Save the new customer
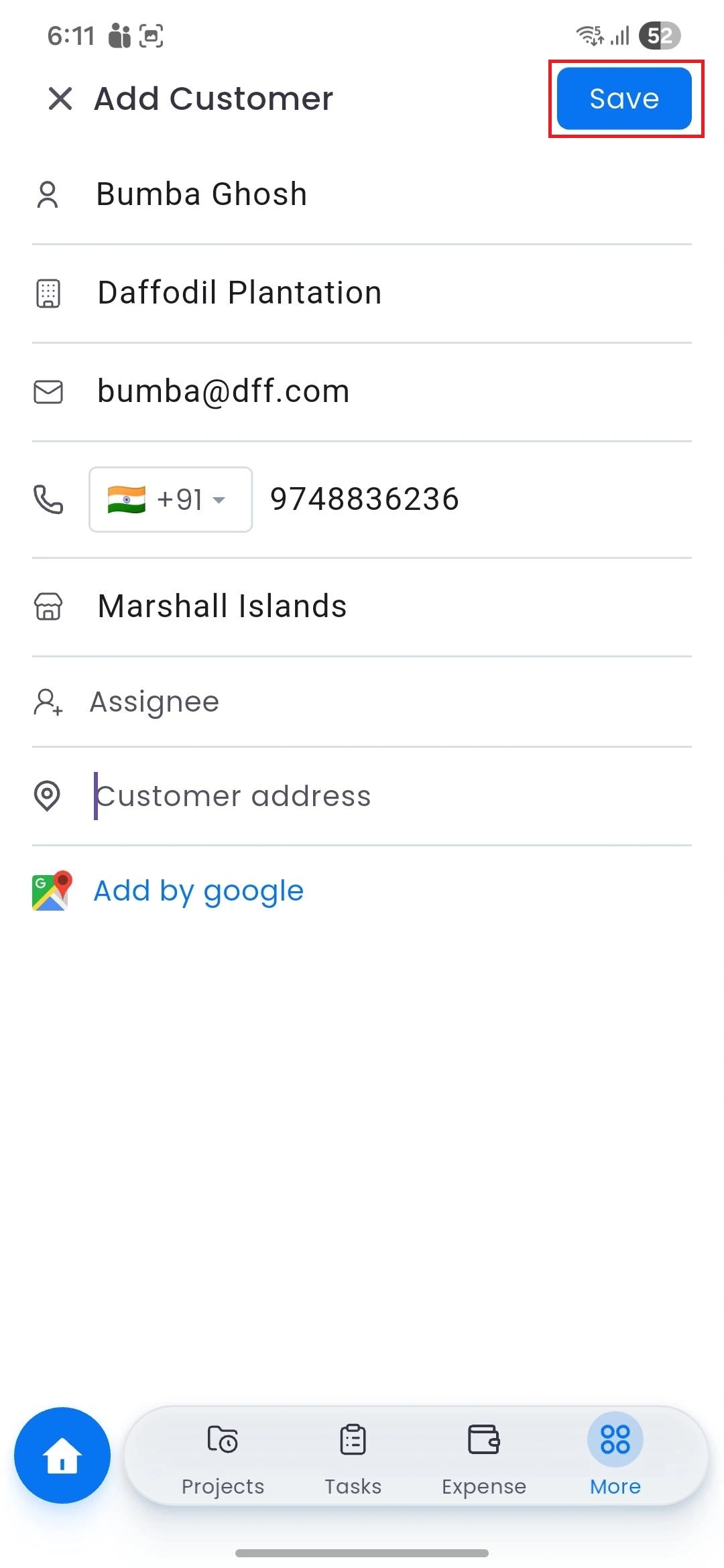The image size is (724, 1568). click(624, 99)
